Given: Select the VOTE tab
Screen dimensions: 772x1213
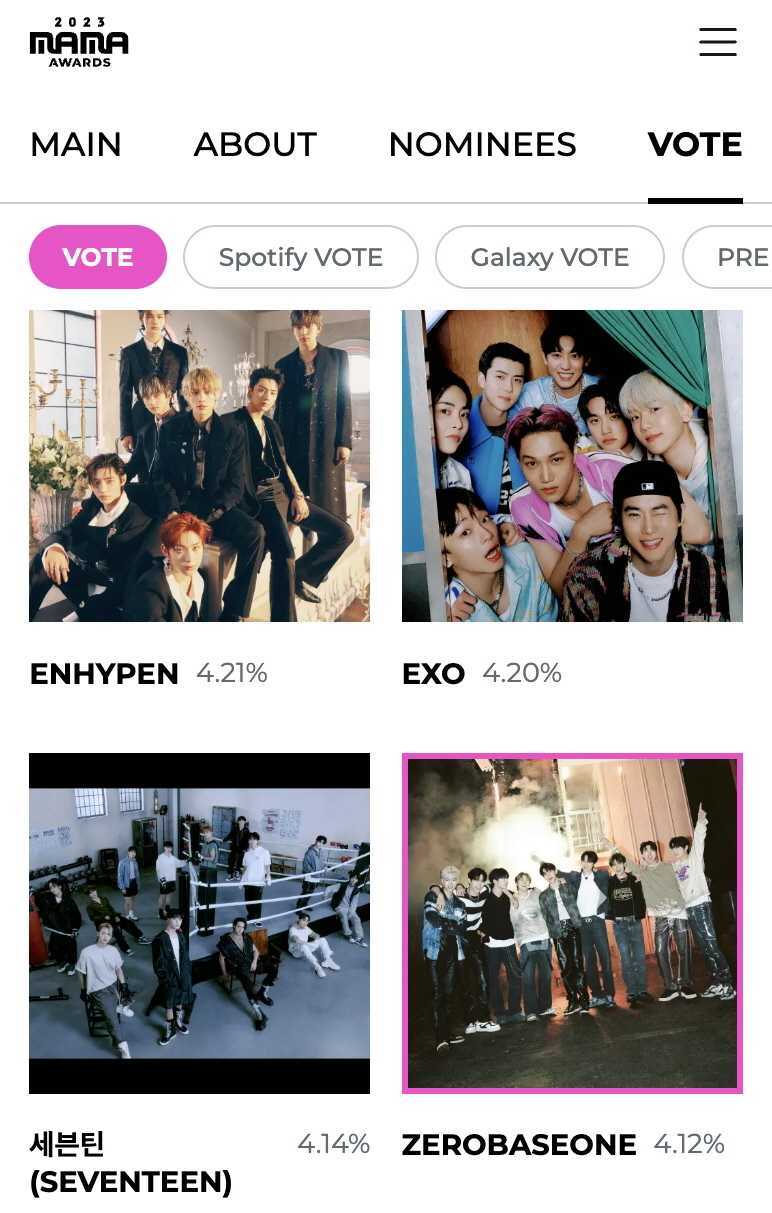Looking at the screenshot, I should coord(695,145).
